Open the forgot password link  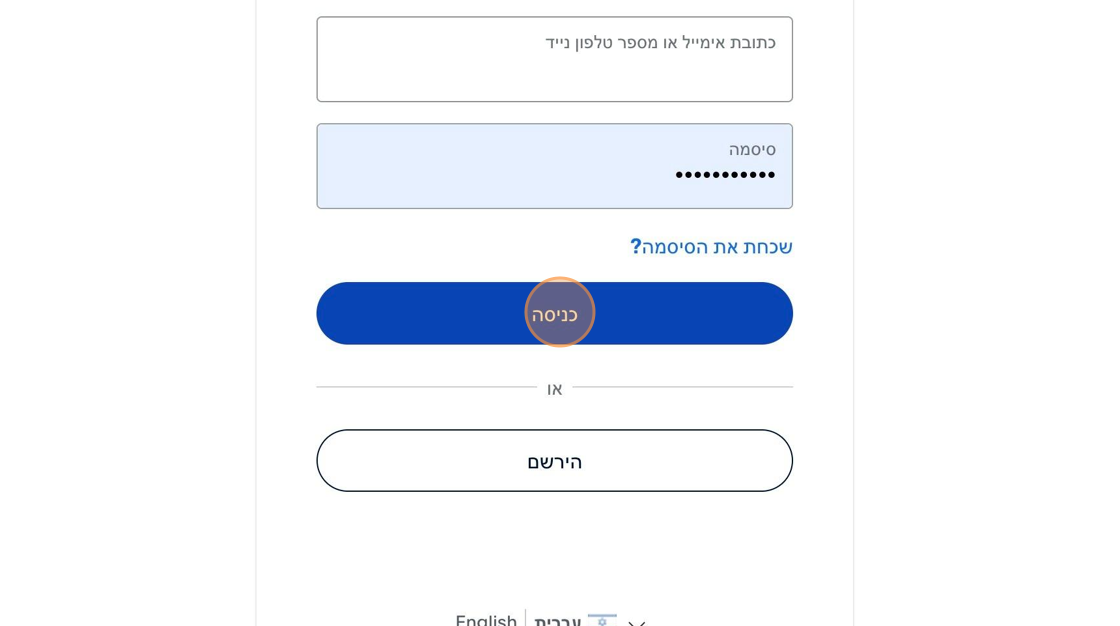tap(710, 247)
